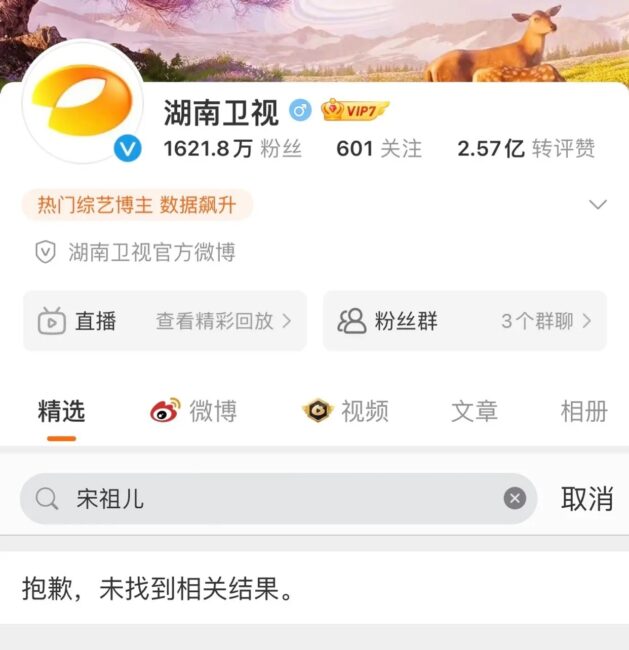Switch to the 视频 tab
The image size is (629, 650).
[346, 411]
